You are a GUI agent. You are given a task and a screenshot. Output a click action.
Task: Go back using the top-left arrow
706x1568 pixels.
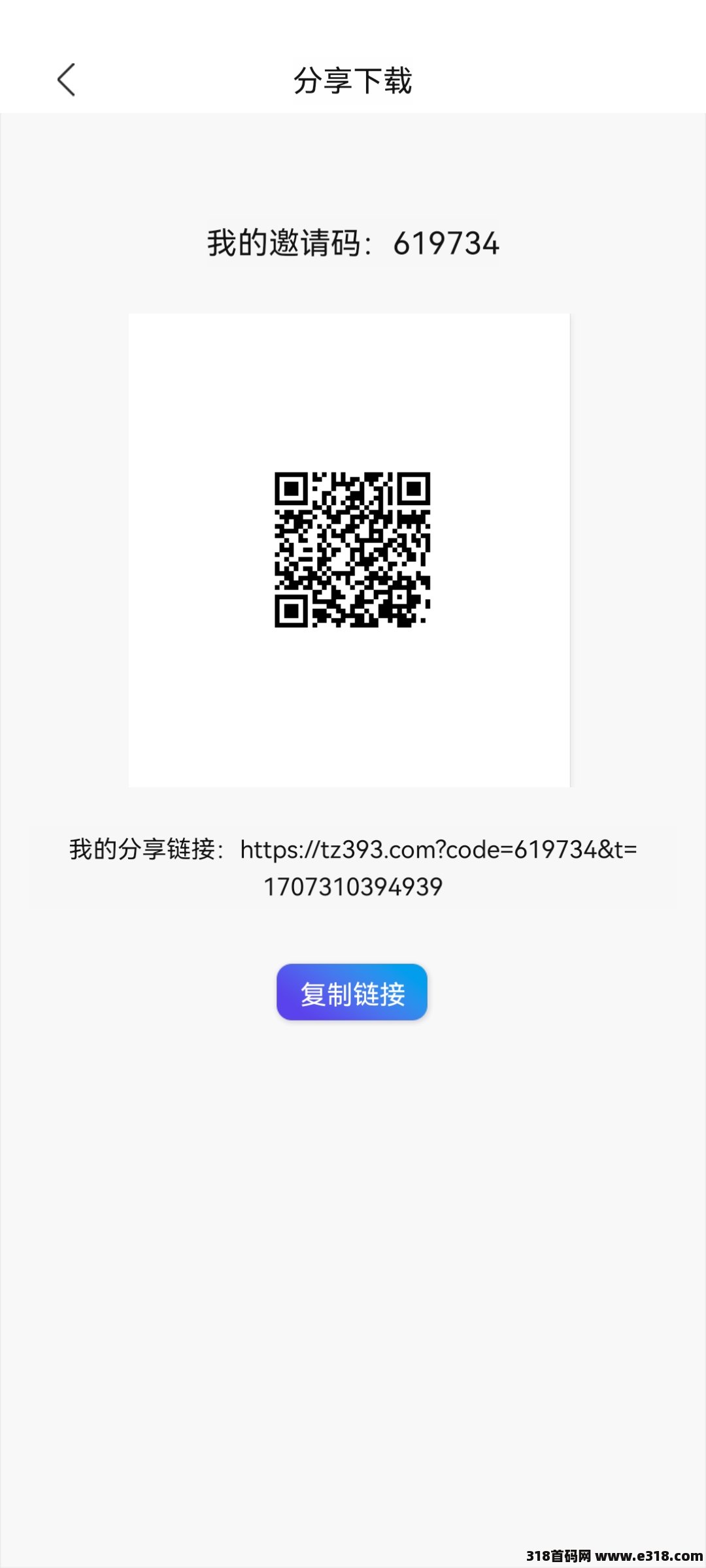66,80
